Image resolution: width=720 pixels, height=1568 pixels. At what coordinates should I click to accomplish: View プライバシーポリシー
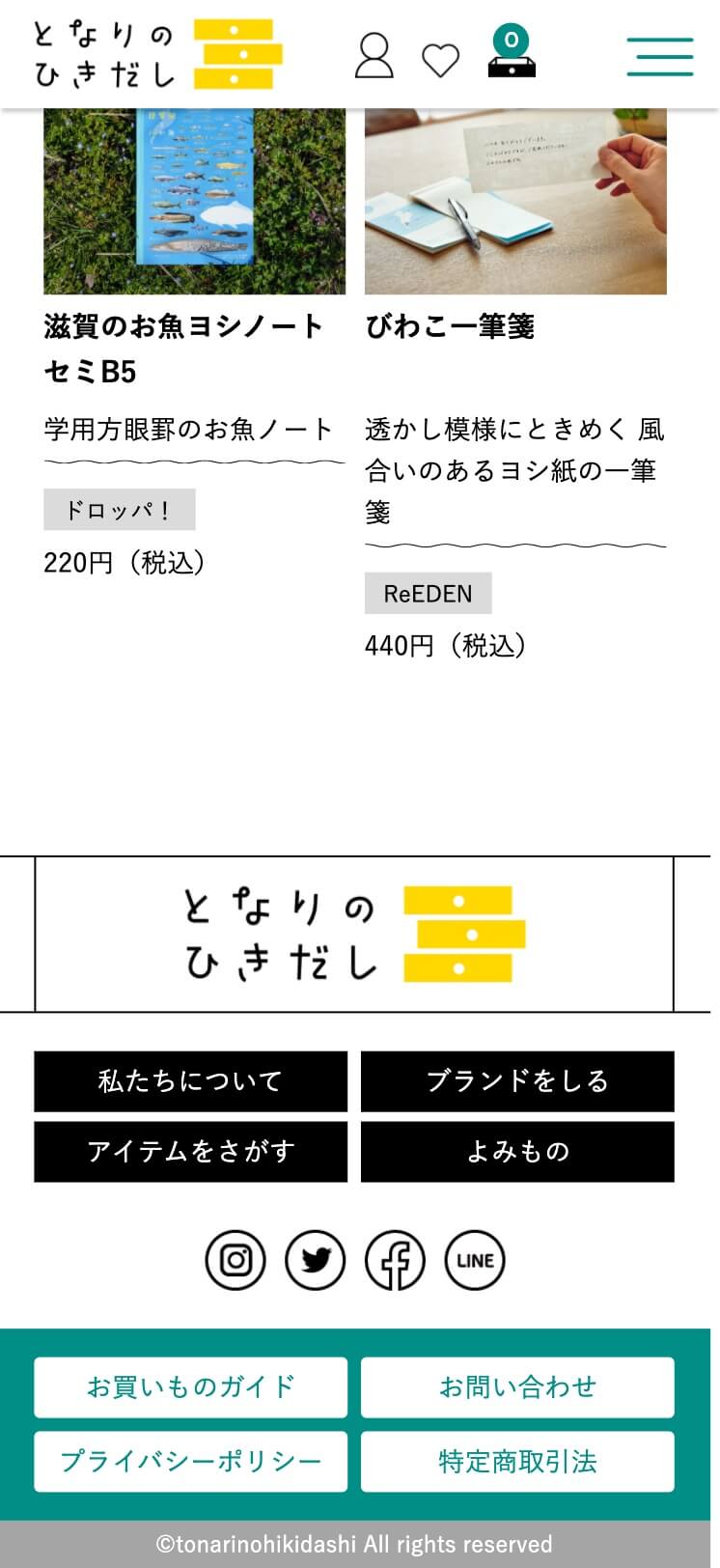pos(190,1461)
